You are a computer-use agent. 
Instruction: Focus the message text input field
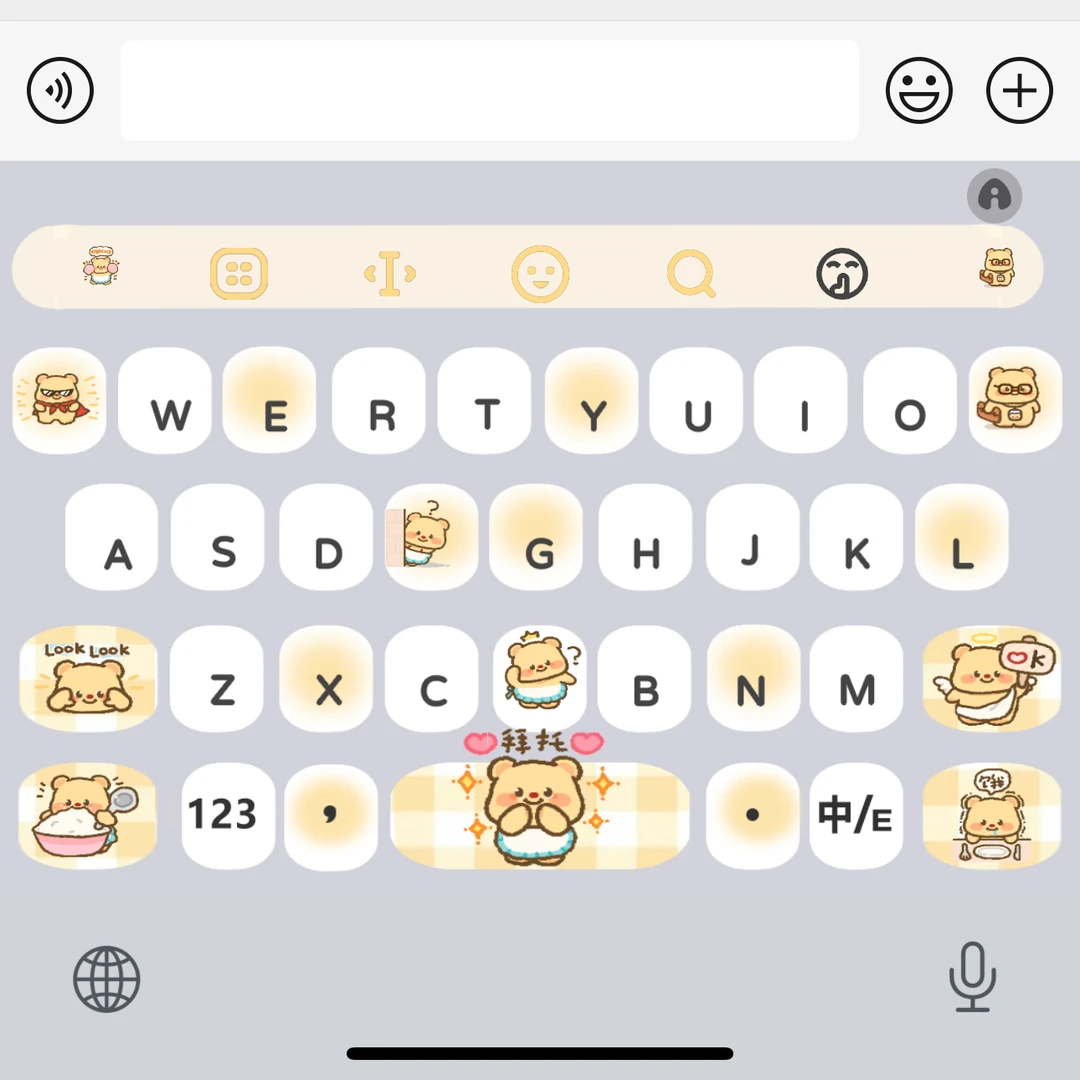[489, 90]
